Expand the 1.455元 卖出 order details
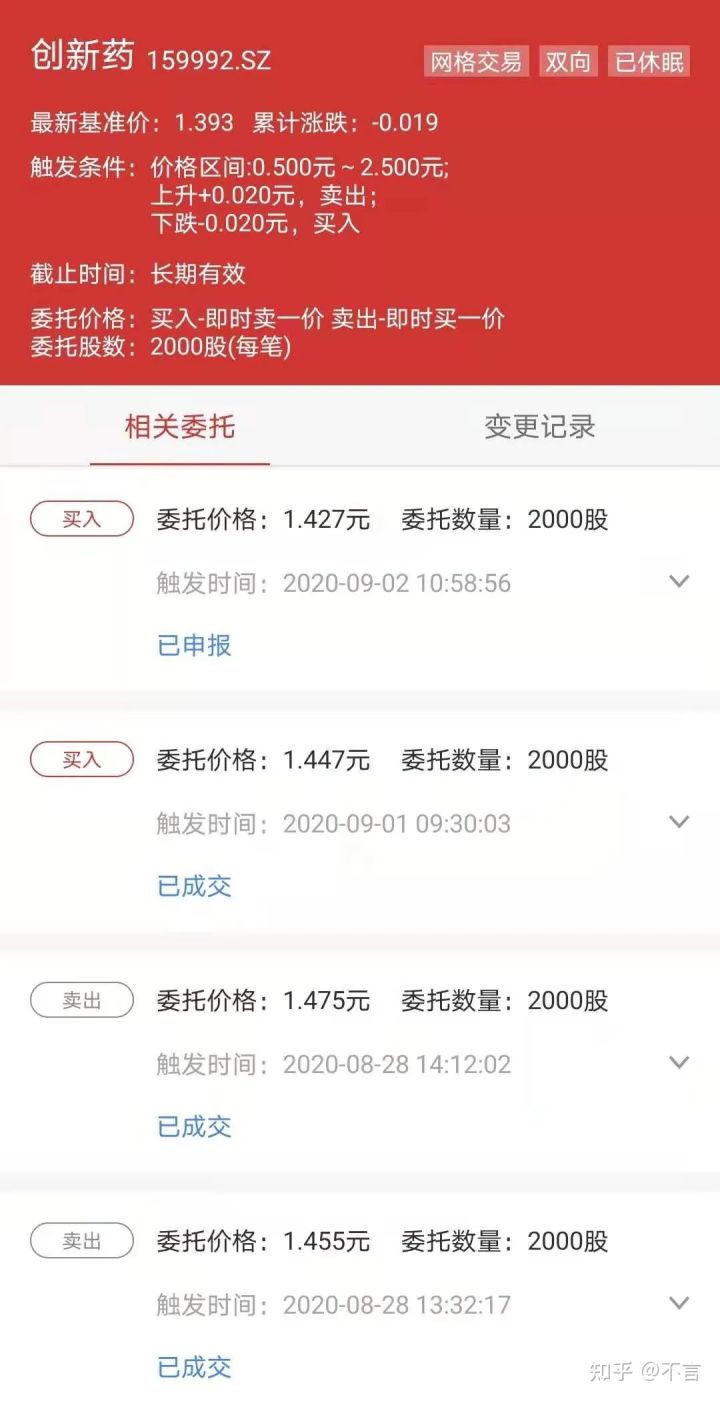This screenshot has width=720, height=1401. [679, 1303]
